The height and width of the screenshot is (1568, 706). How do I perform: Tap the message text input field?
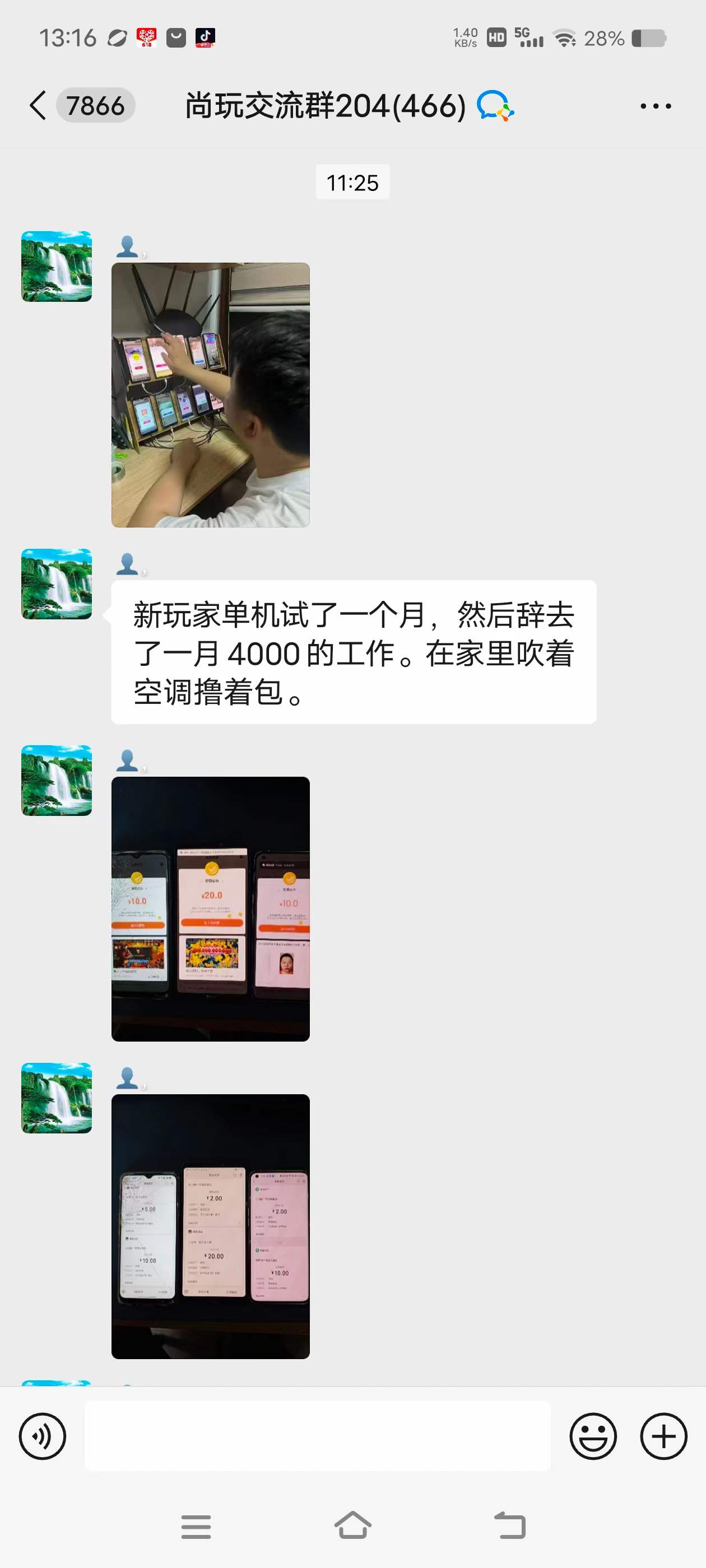coord(317,1436)
